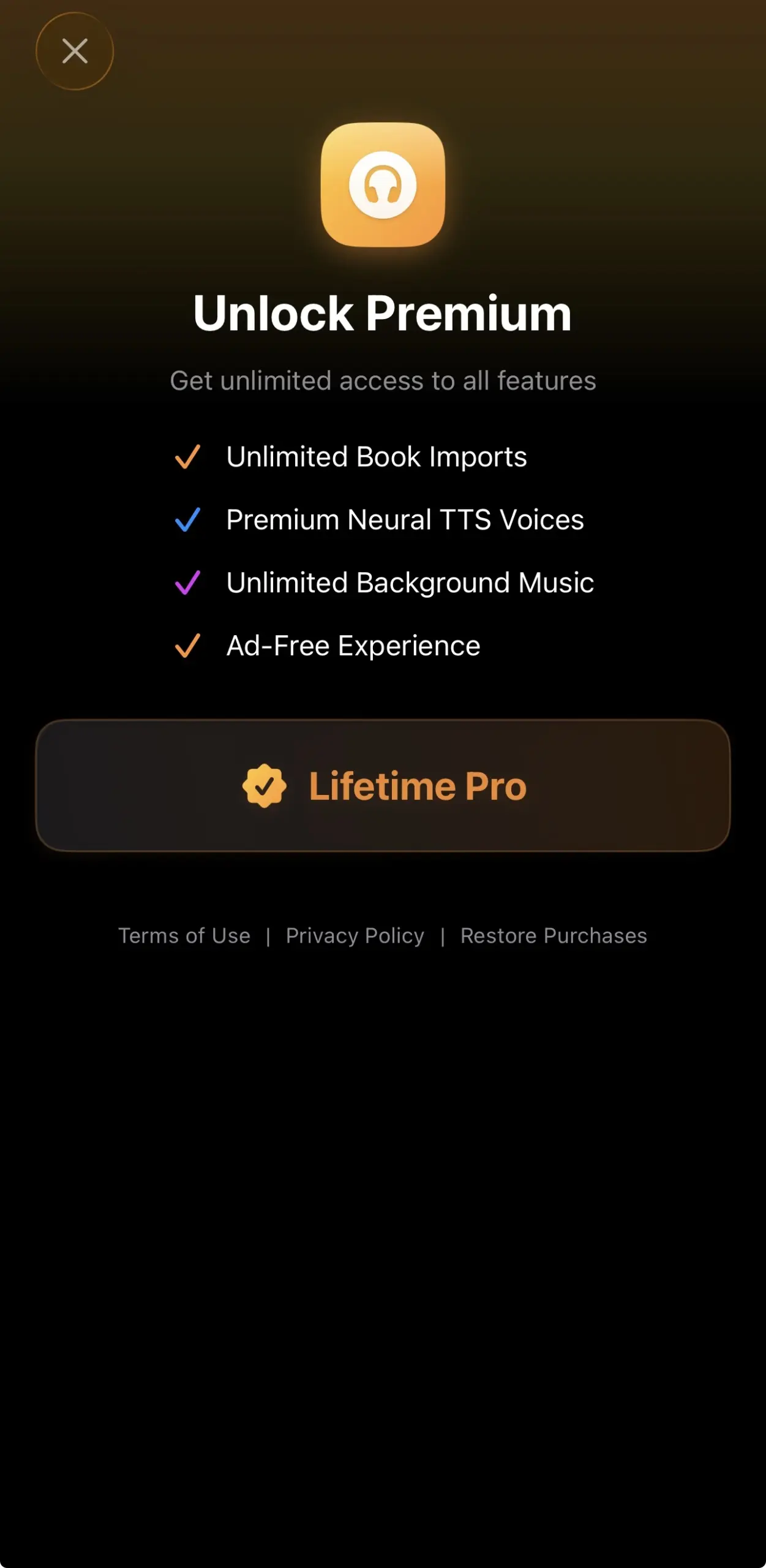Select the Lifetime Pro purchase button
The image size is (766, 1568).
tap(383, 785)
